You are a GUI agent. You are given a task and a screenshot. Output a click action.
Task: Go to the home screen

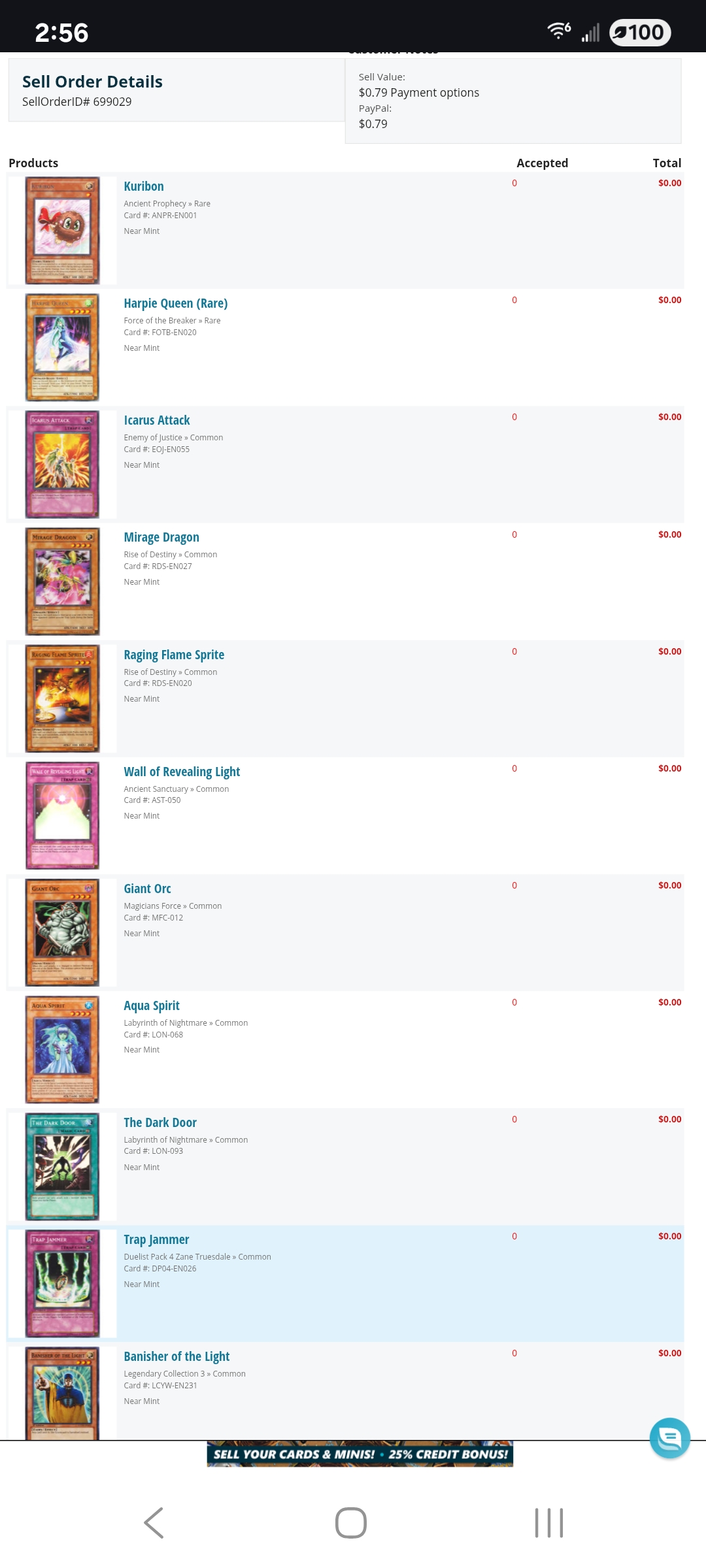[x=351, y=1523]
